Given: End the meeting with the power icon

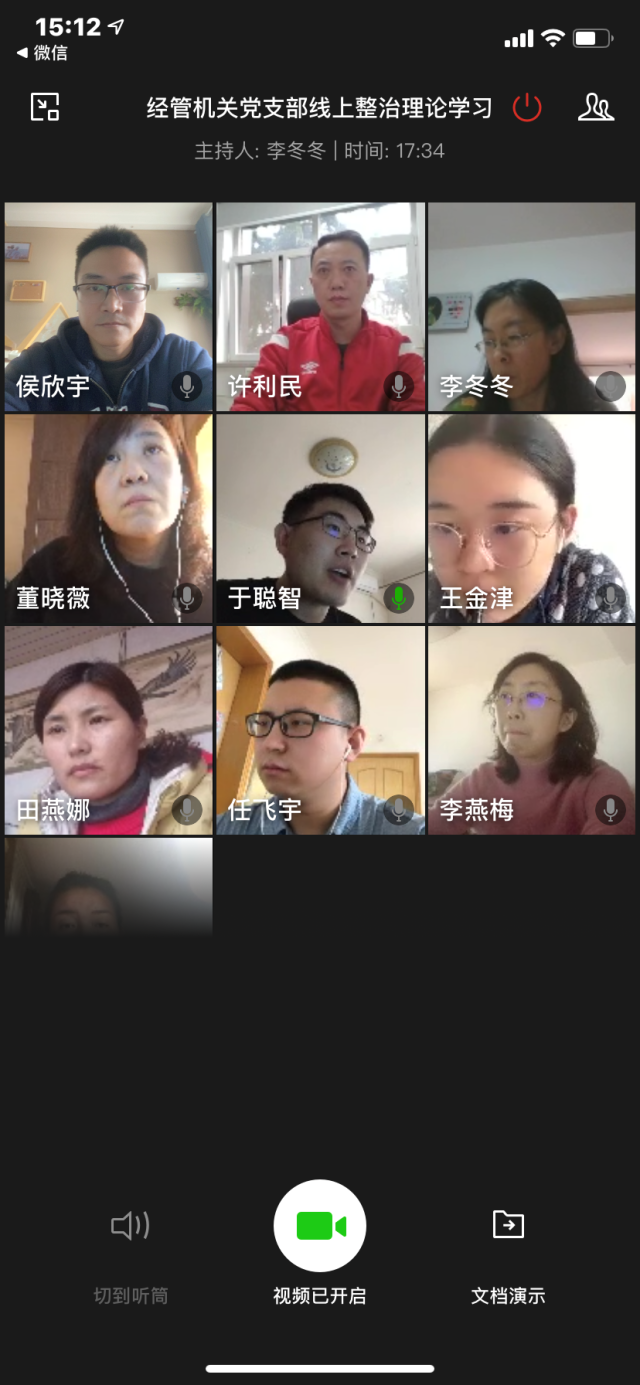Looking at the screenshot, I should point(527,108).
